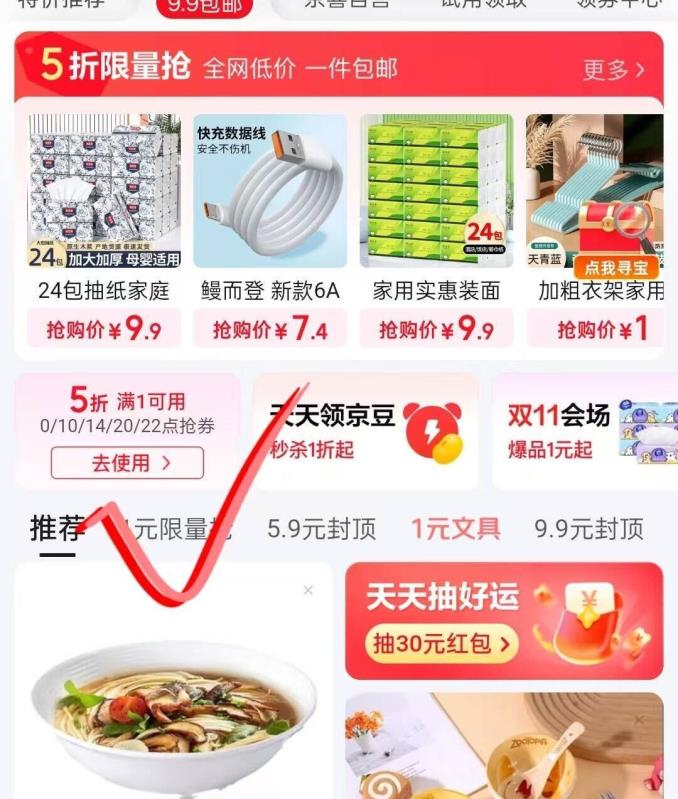Viewport: 678px width, 799px height.
Task: Open the 更多 link in the 5折限量抢 banner
Action: pos(613,69)
